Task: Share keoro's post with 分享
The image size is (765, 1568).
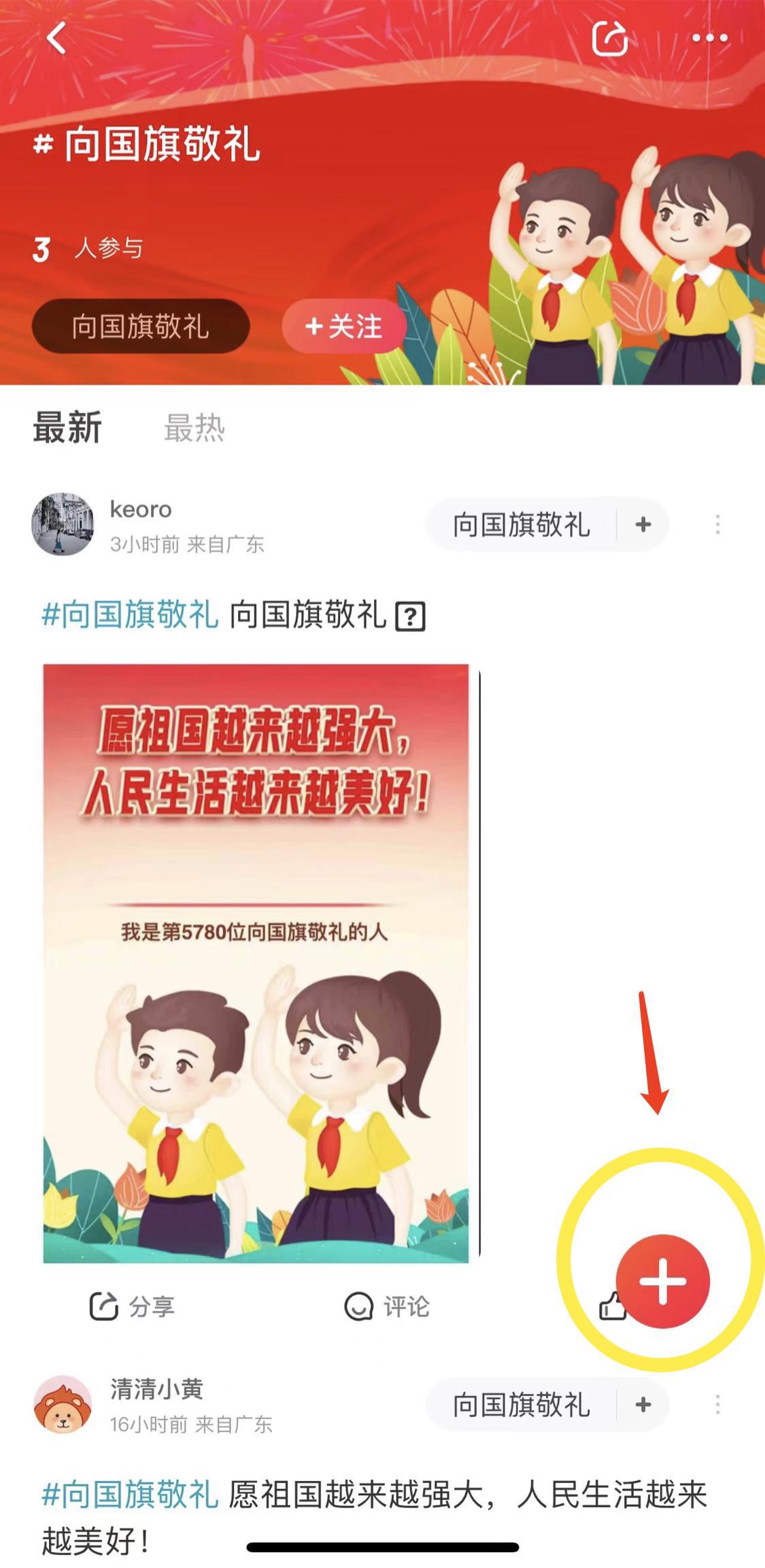Action: tap(133, 1307)
